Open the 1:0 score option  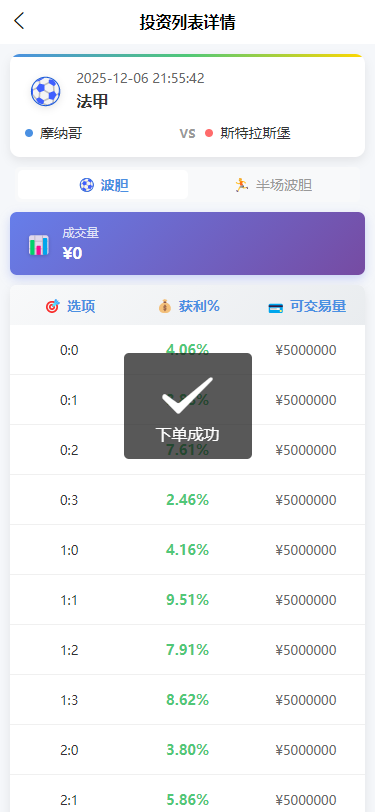(x=188, y=550)
